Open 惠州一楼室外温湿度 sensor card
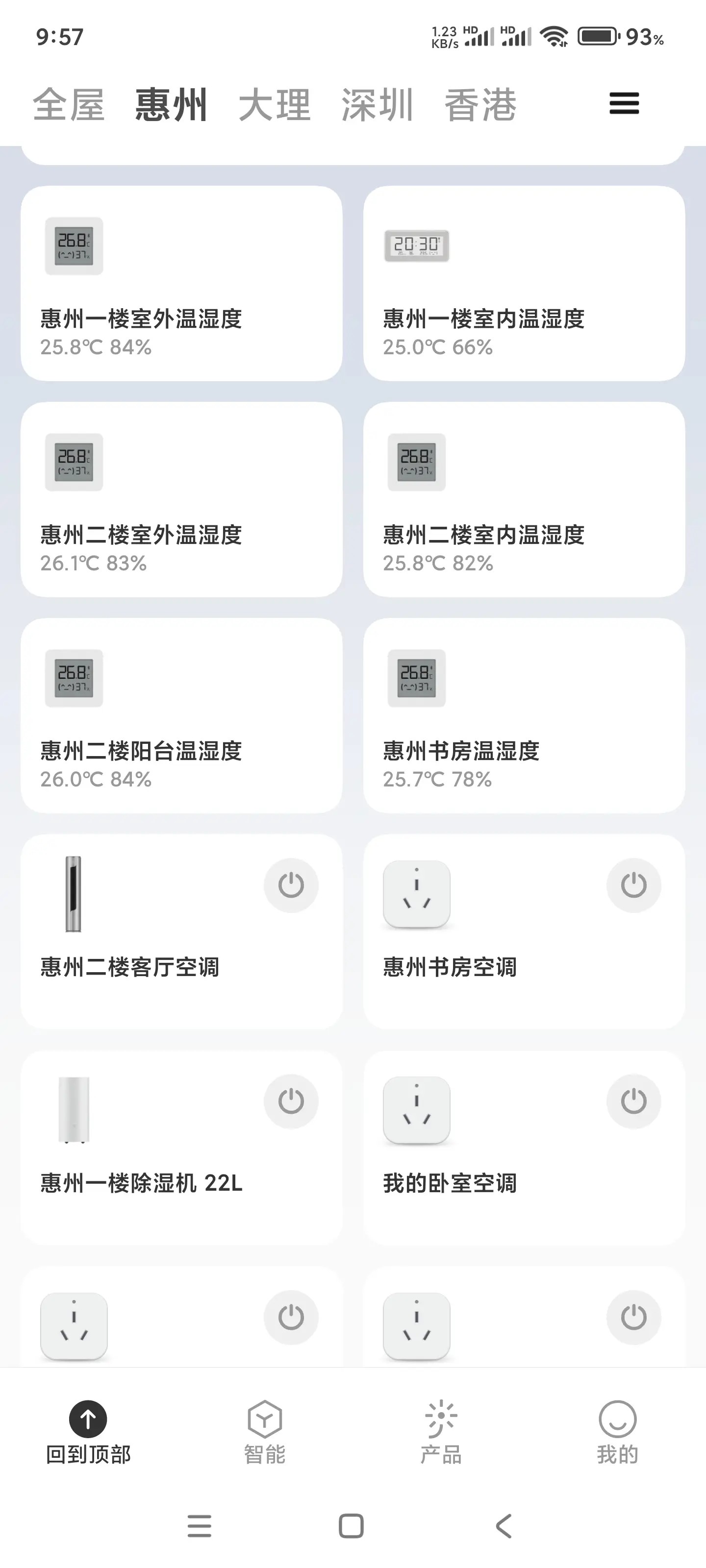 181,284
